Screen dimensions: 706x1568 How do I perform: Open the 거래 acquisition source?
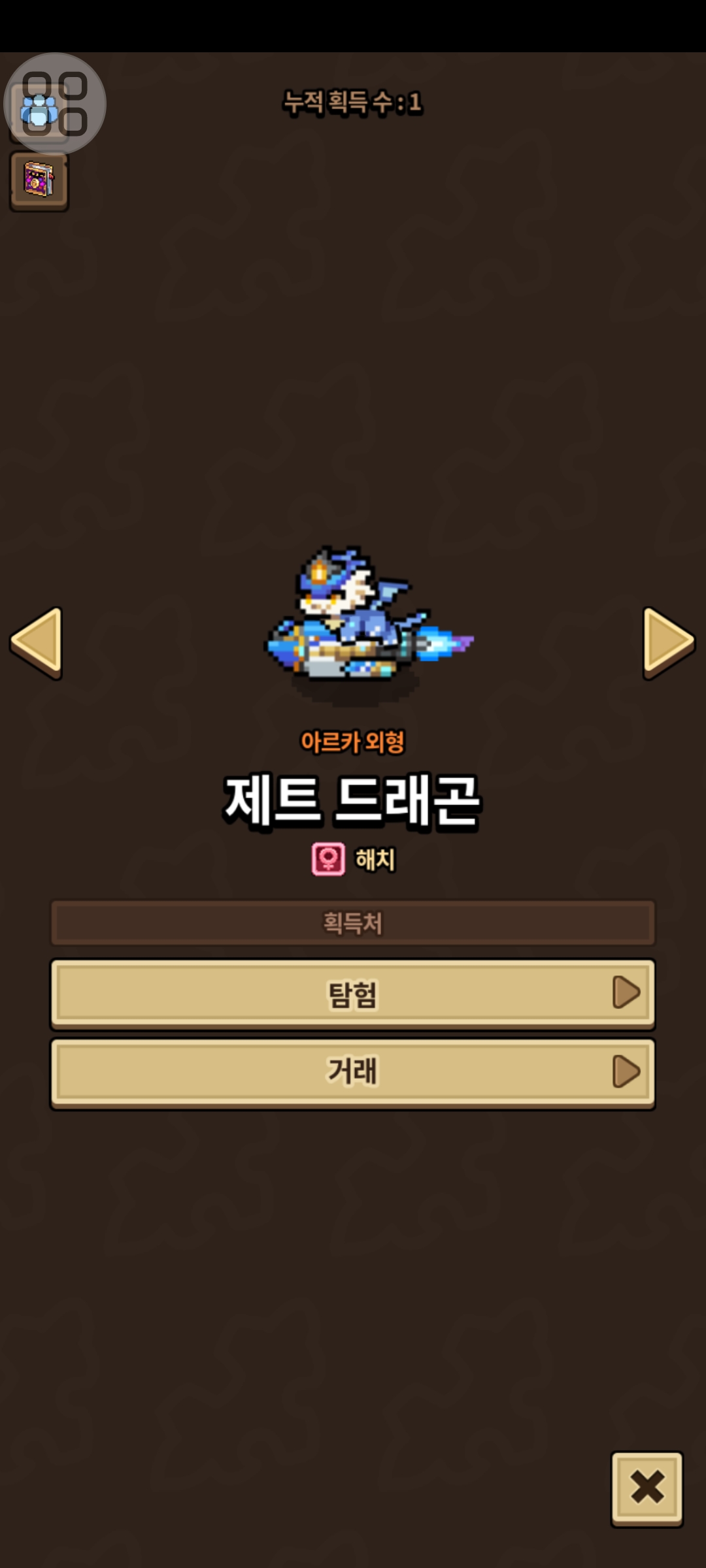[353, 1072]
